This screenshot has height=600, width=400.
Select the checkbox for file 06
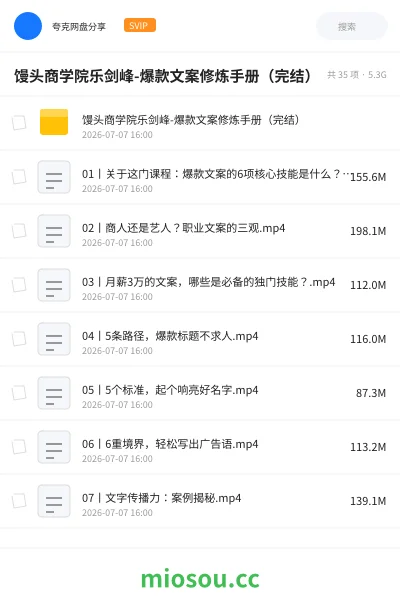19,447
